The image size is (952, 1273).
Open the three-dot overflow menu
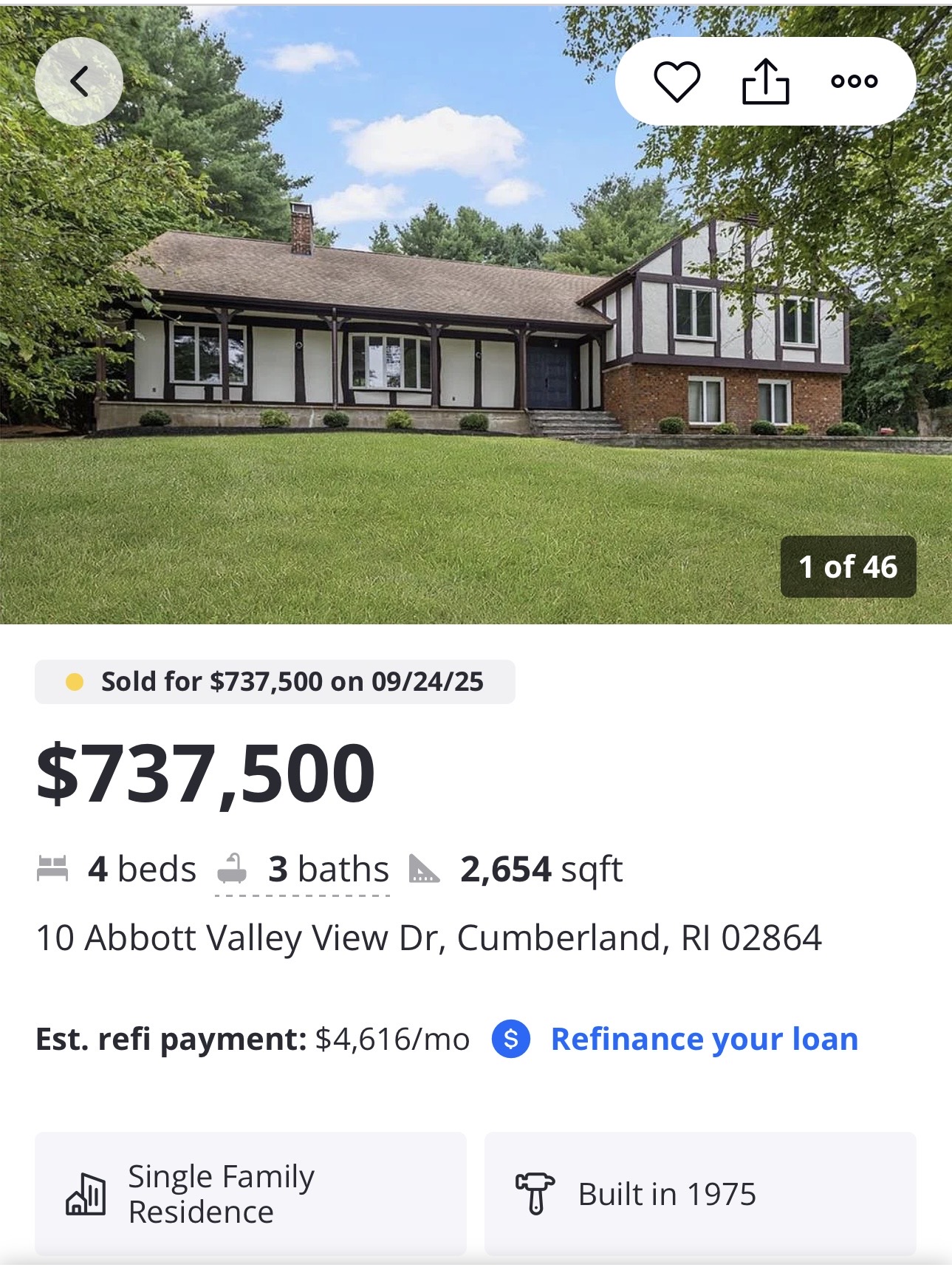pos(854,81)
